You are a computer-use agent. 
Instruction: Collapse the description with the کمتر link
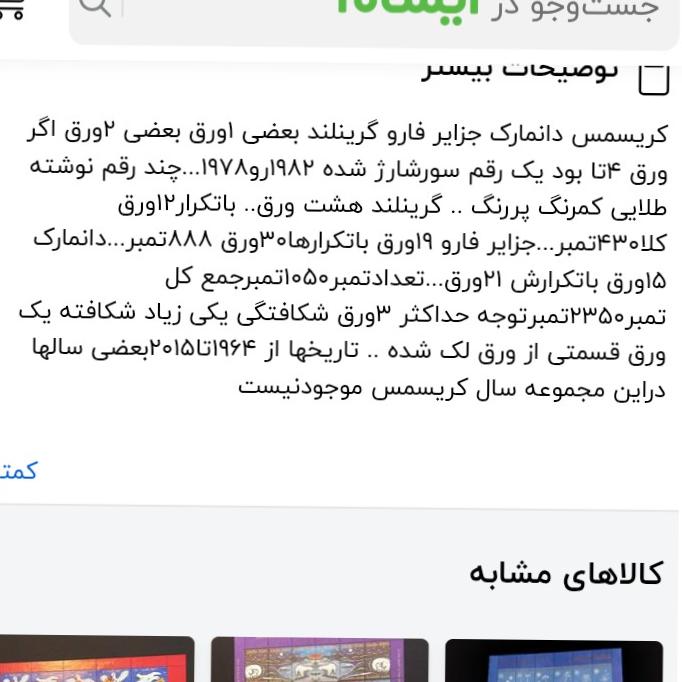click(18, 470)
